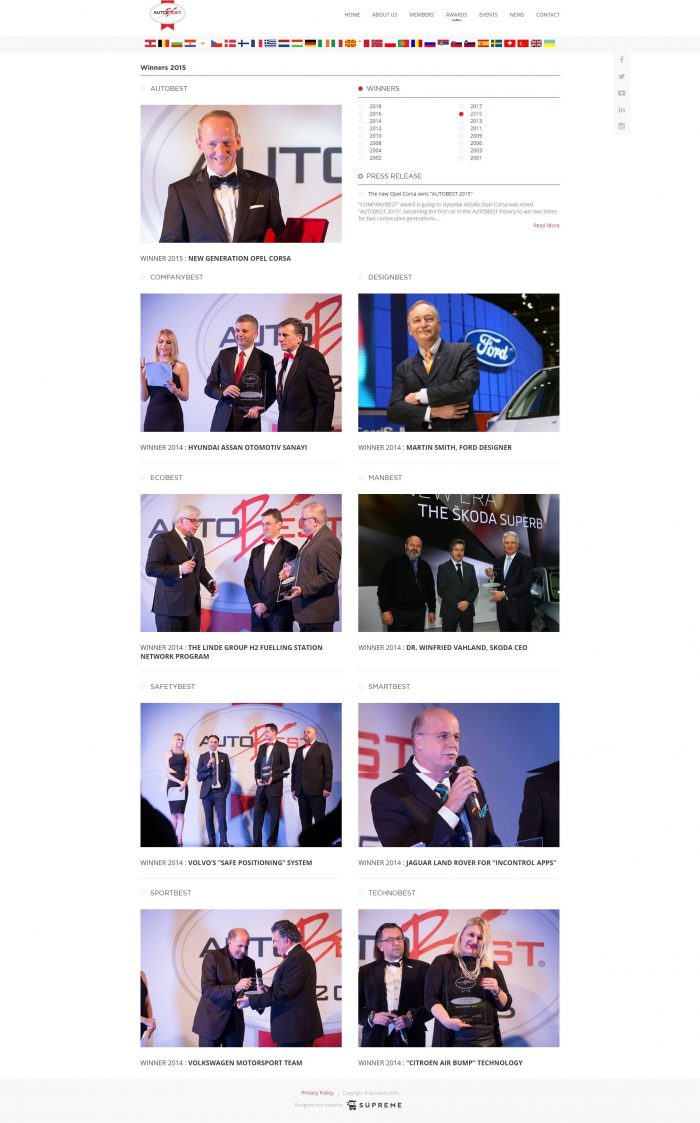Open the New Generation Opel Corsa winner photo
Viewport: 700px width, 1123px height.
pyautogui.click(x=241, y=173)
